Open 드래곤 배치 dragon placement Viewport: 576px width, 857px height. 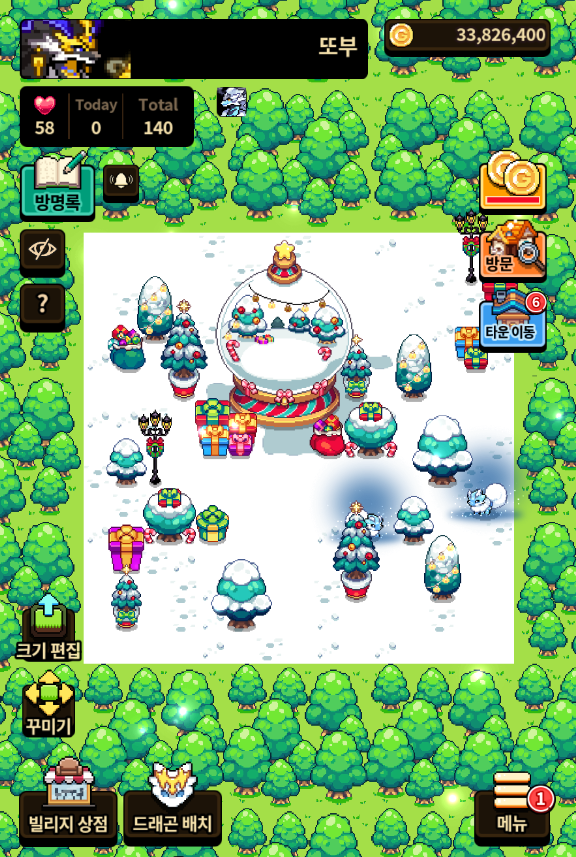tap(172, 802)
